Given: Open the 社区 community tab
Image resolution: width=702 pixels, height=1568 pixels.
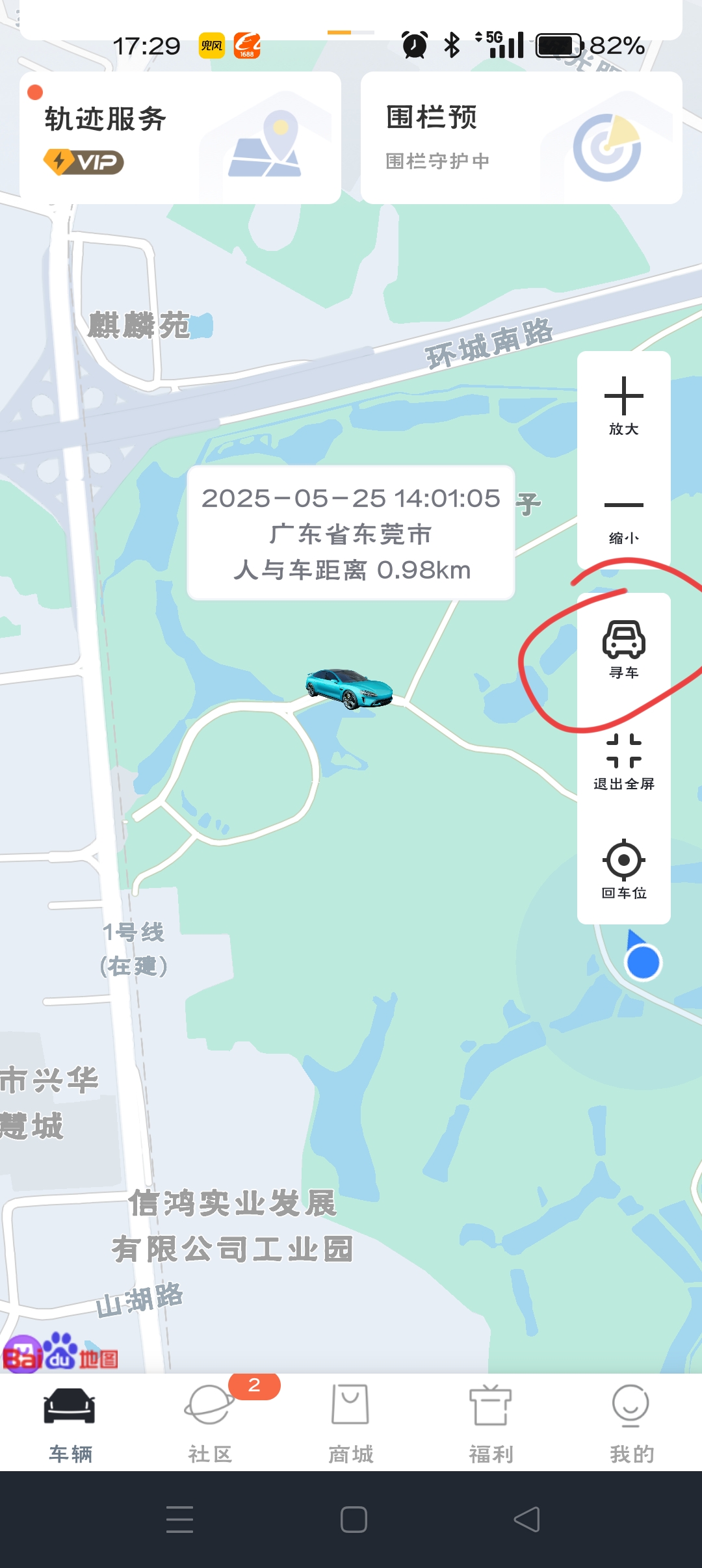Looking at the screenshot, I should [210, 1422].
